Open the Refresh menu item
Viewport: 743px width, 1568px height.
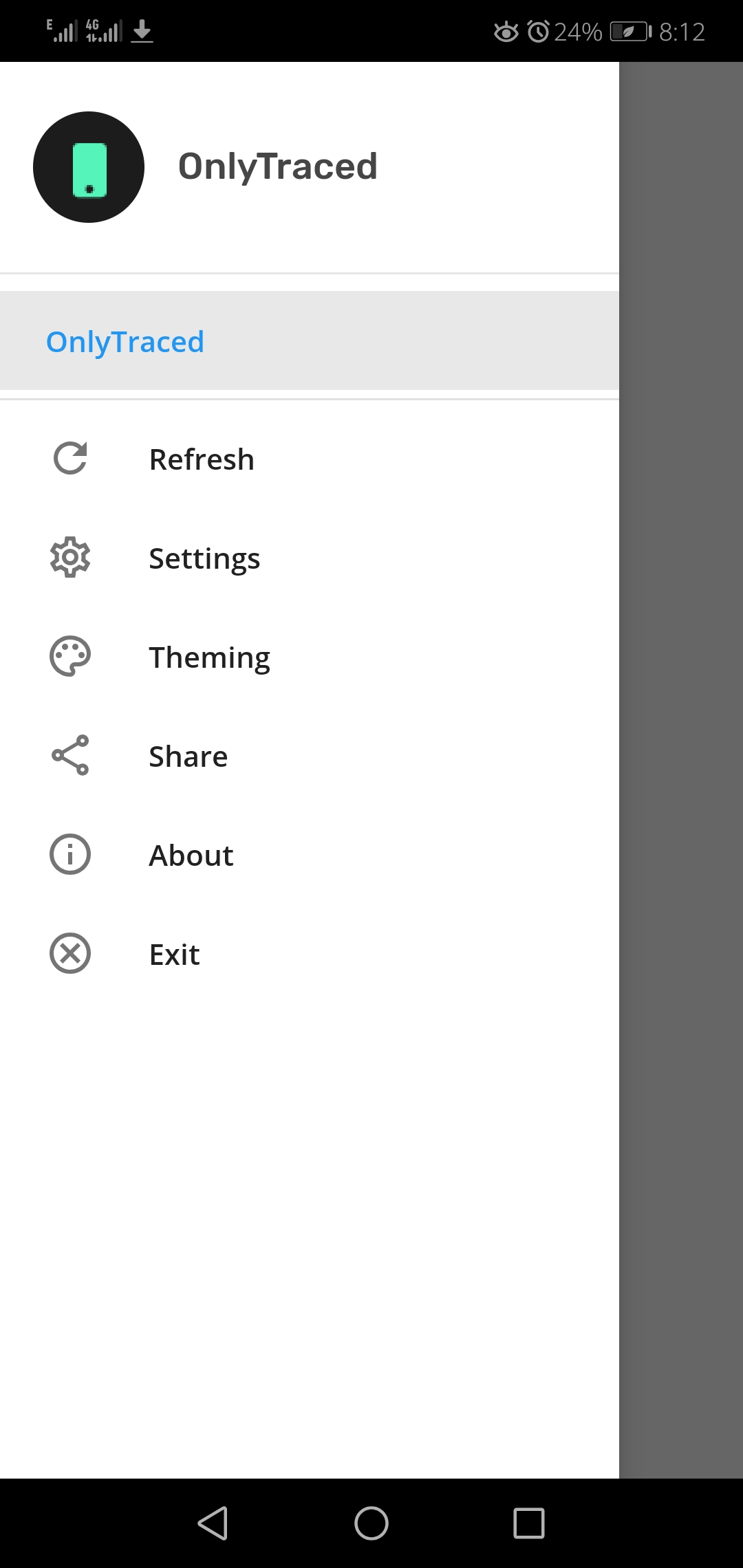click(201, 458)
